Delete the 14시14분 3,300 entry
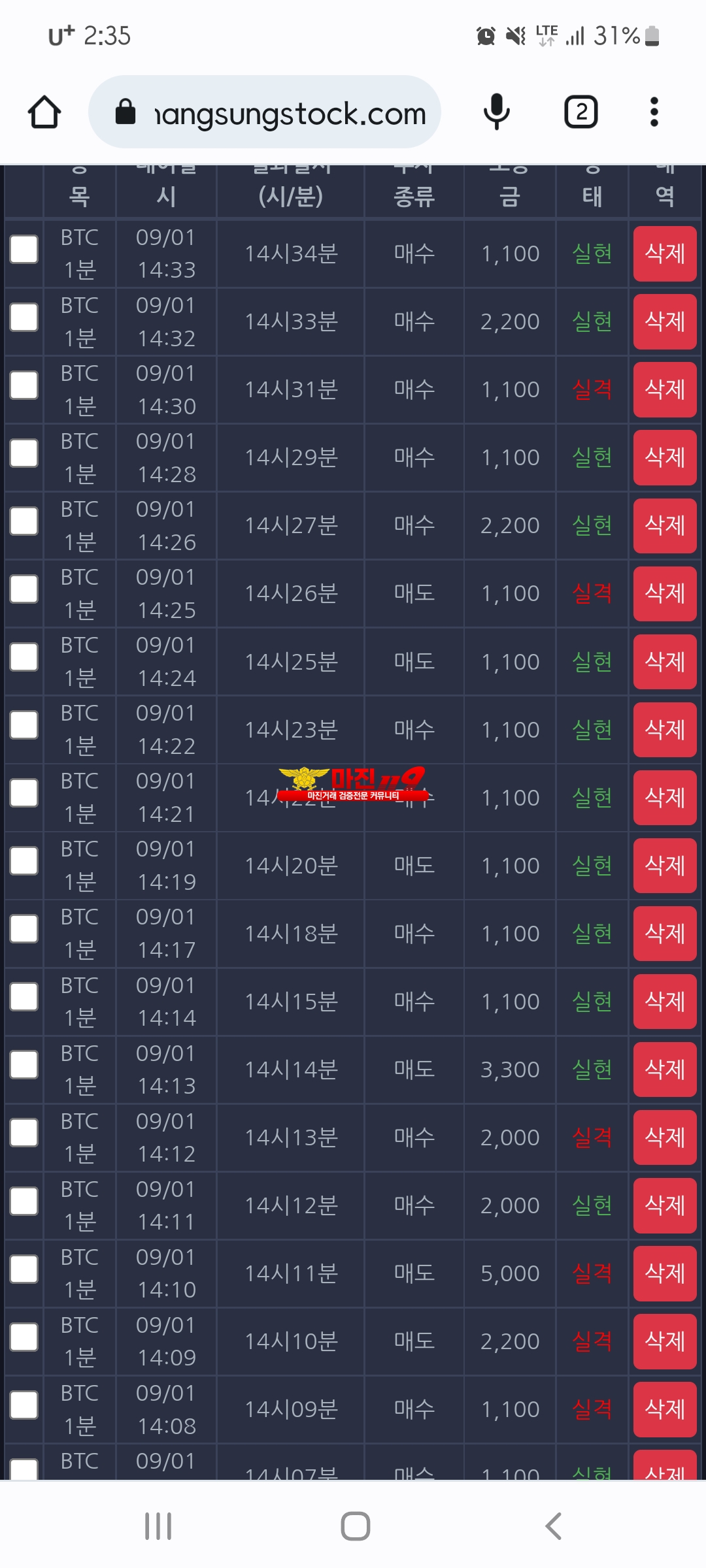 tap(665, 1070)
